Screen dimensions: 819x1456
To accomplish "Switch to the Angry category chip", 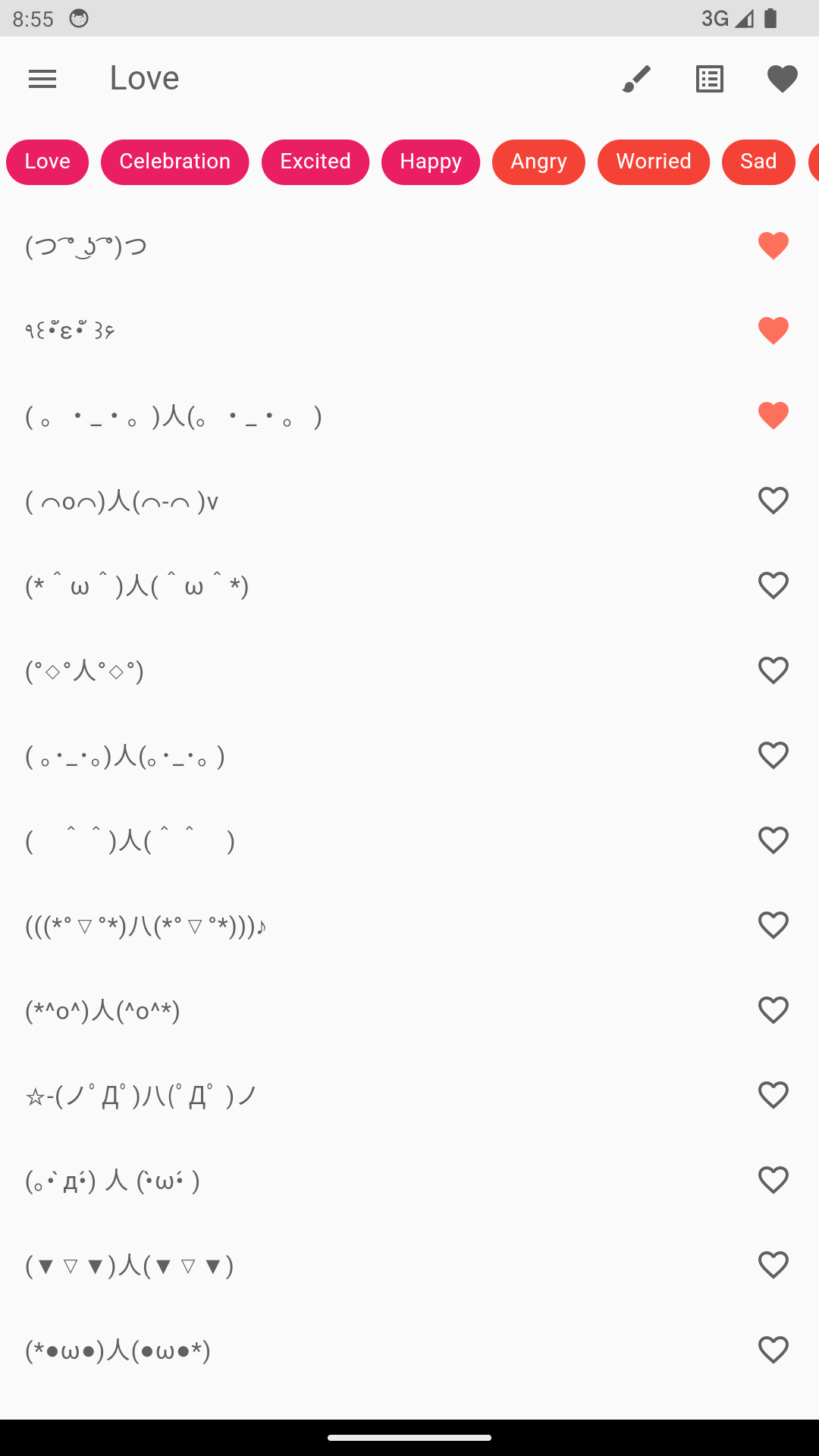I will 538,162.
